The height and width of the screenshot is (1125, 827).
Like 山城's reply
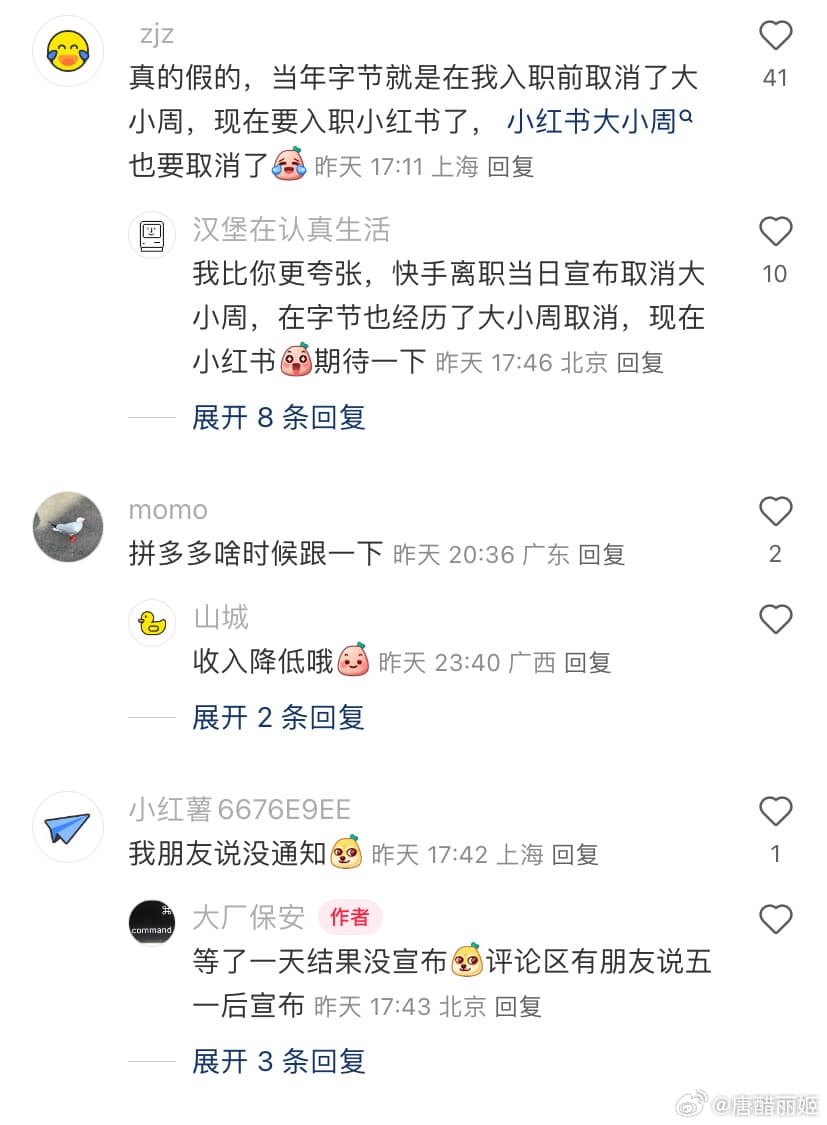(775, 620)
